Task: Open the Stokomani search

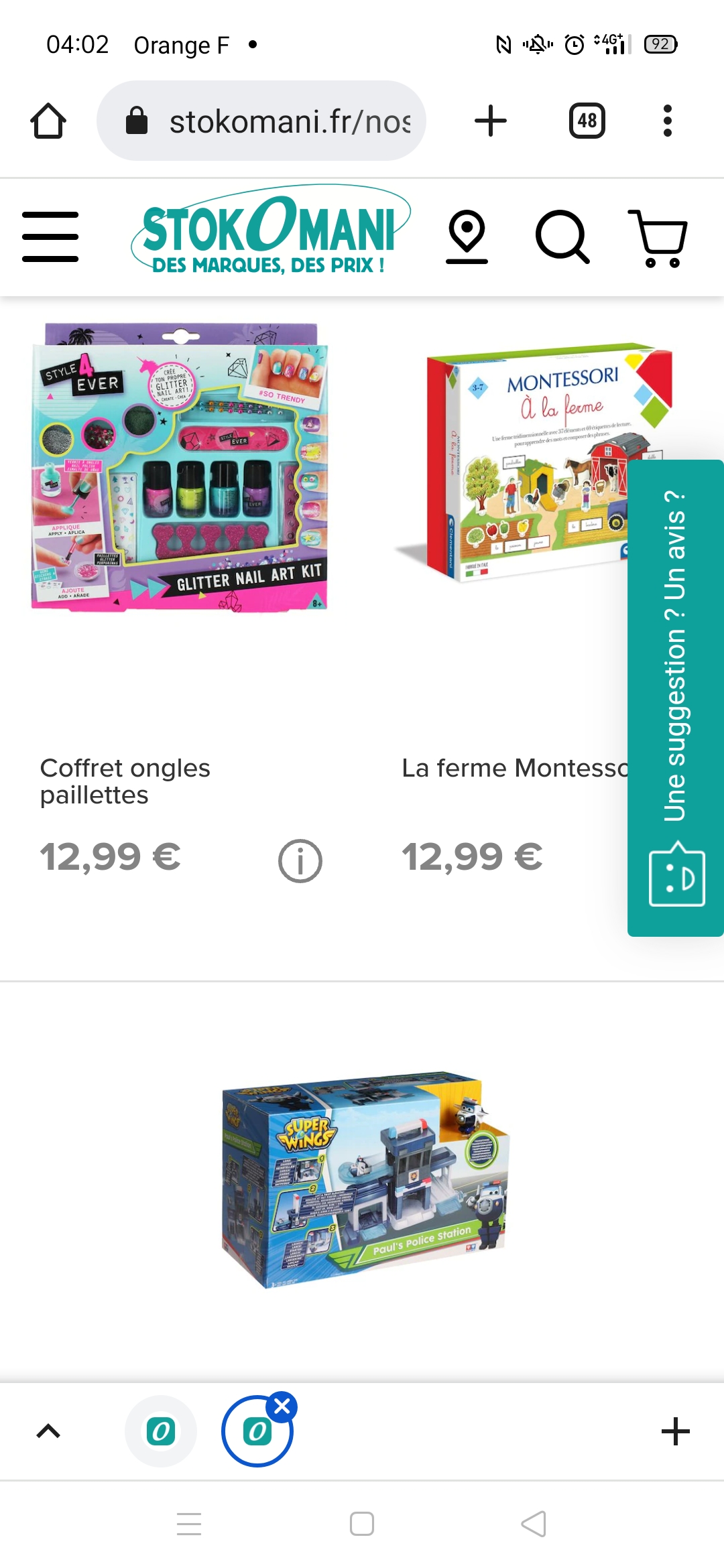Action: 562,236
